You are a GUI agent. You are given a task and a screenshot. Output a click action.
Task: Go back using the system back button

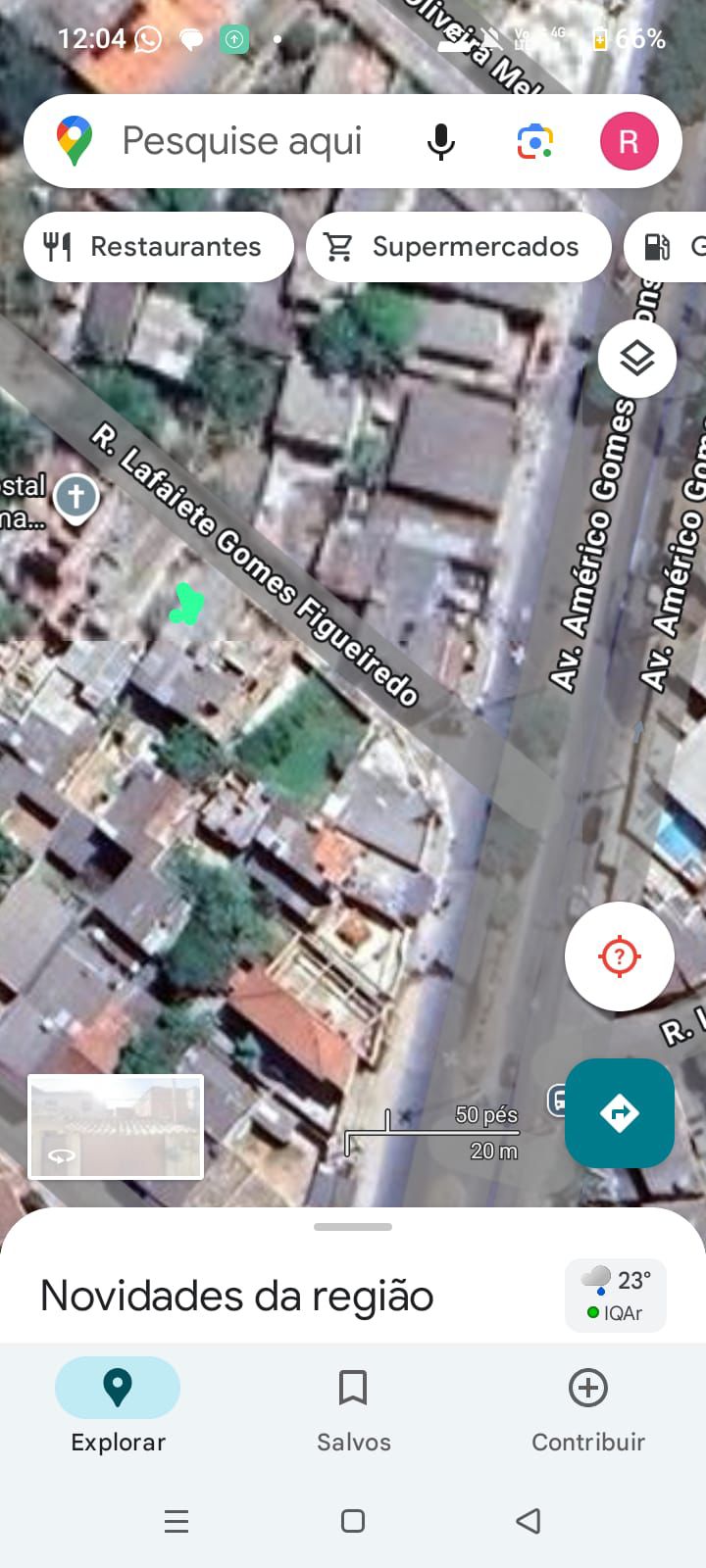(529, 1521)
